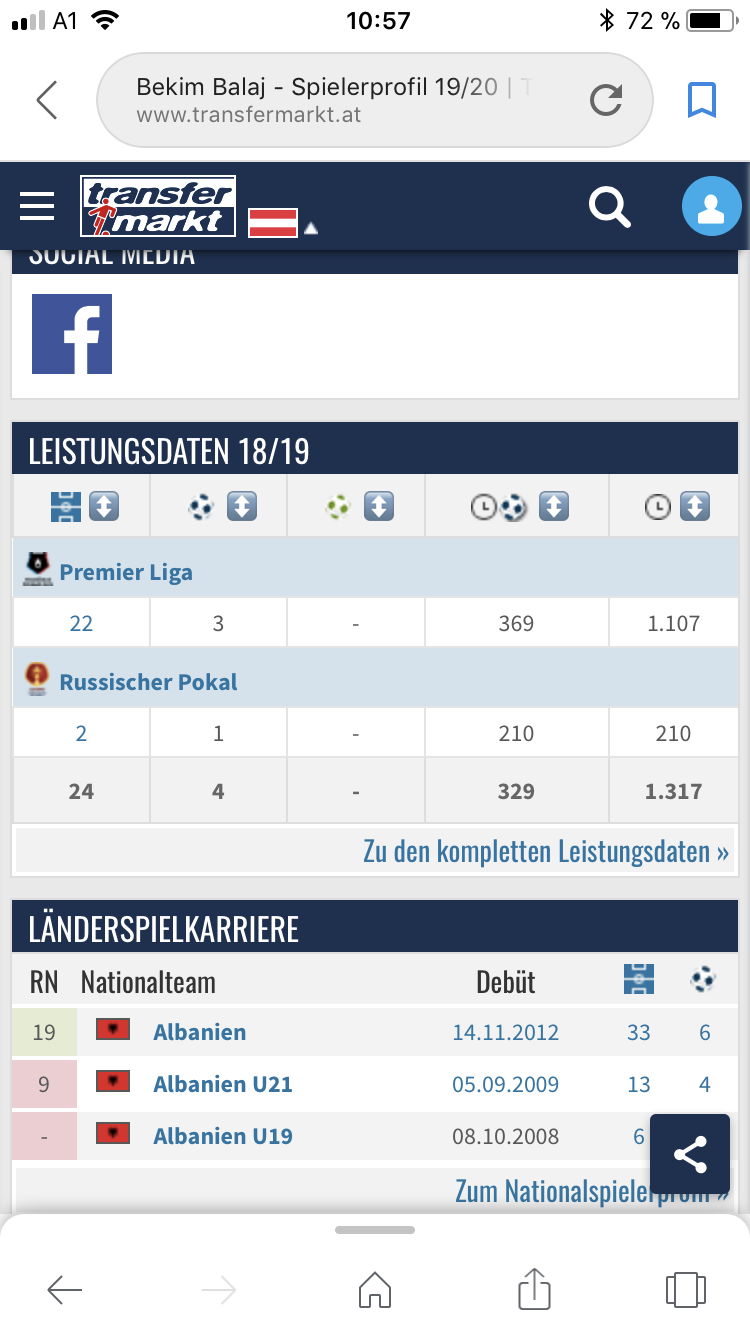Sort performance data by appearances column
The width and height of the screenshot is (750, 1334).
104,507
